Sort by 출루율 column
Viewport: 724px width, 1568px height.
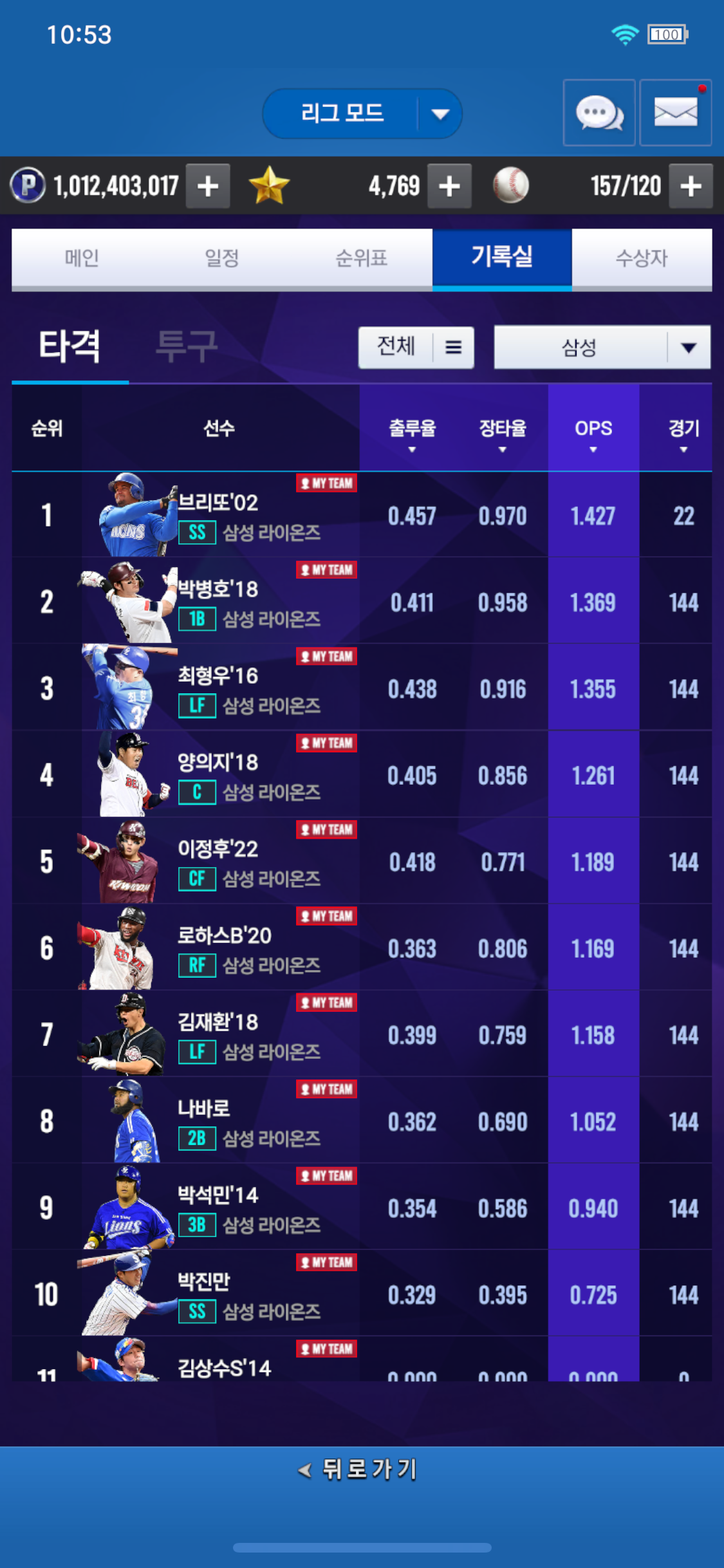(x=412, y=433)
